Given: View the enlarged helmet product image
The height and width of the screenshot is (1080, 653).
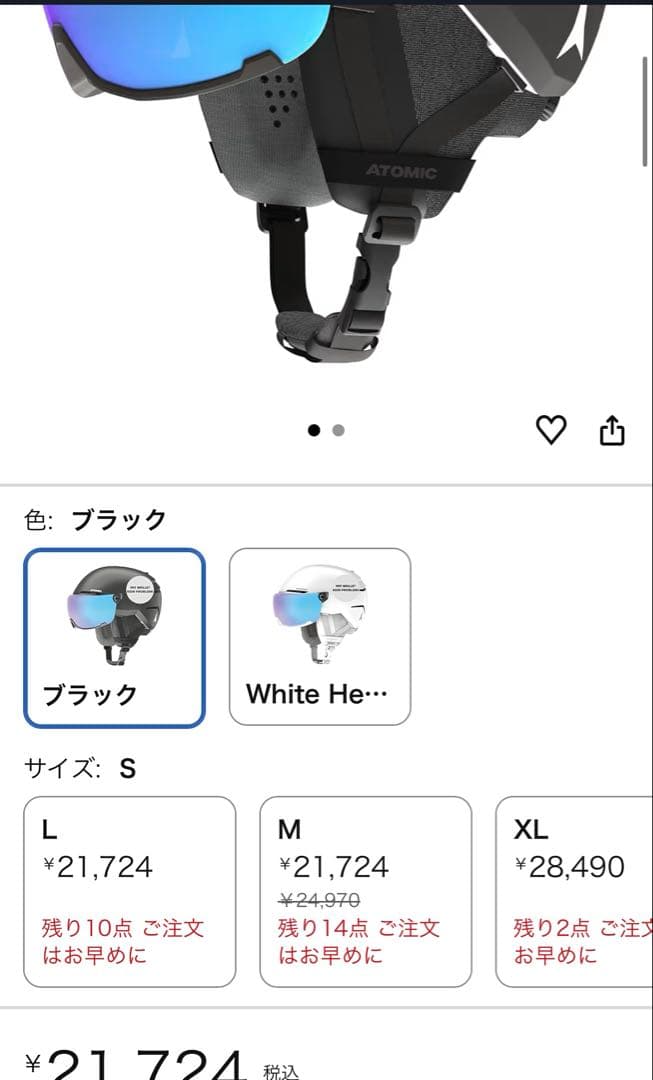Looking at the screenshot, I should [x=326, y=190].
